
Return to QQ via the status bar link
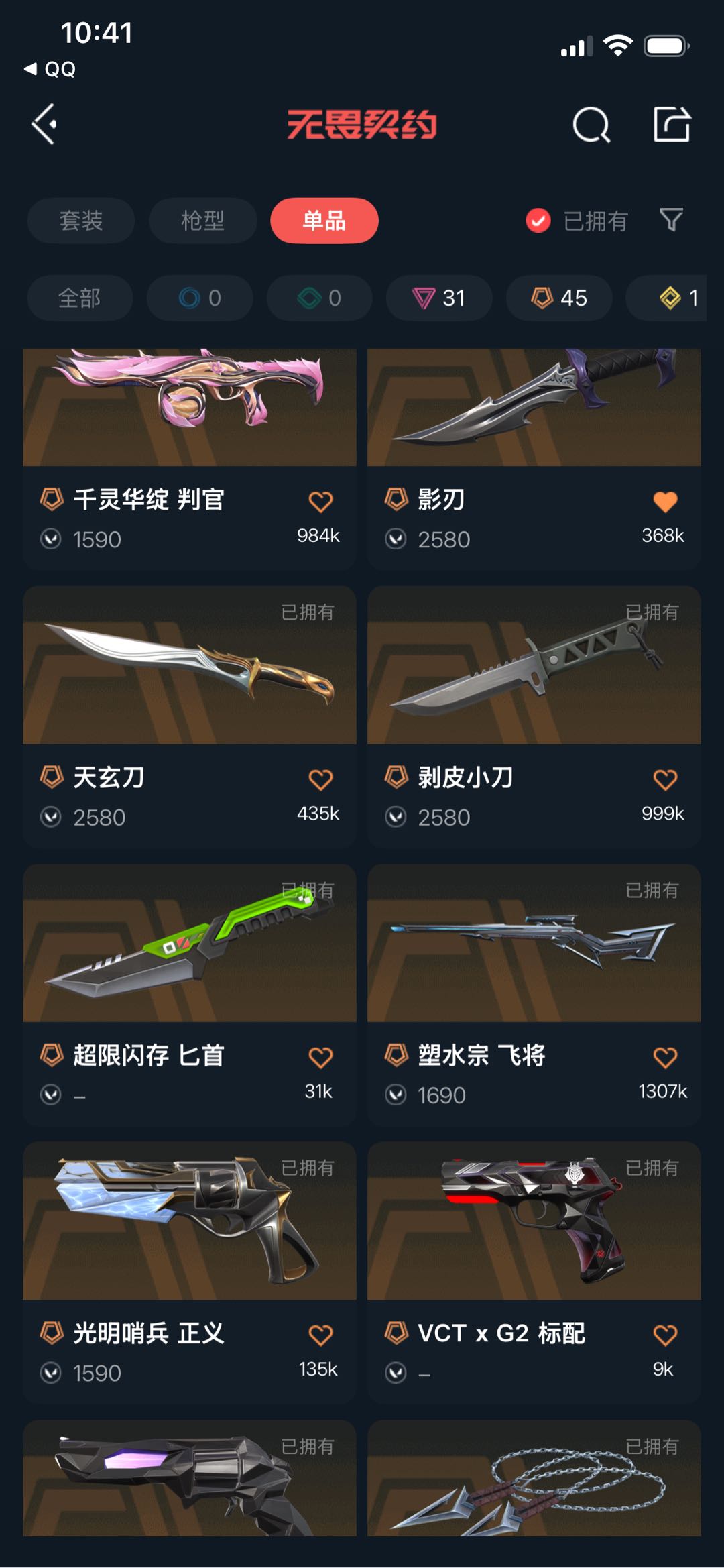[50, 69]
